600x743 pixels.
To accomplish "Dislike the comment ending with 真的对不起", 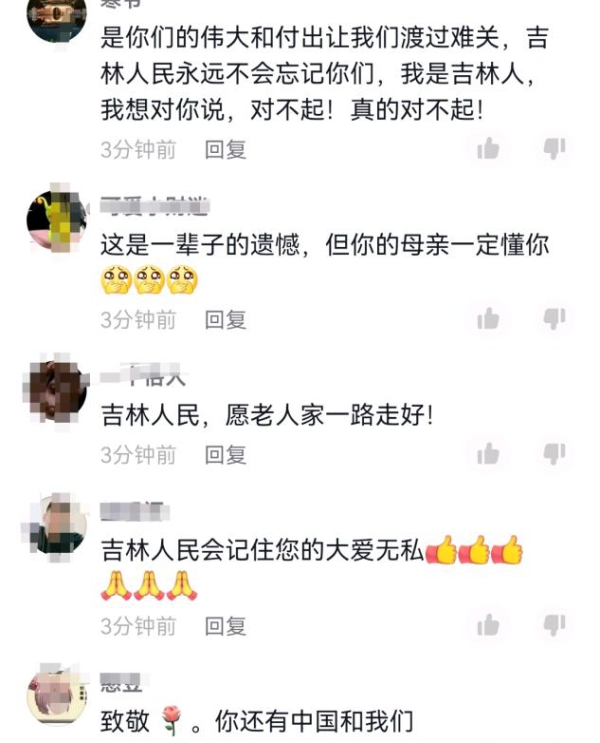I will click(x=554, y=150).
